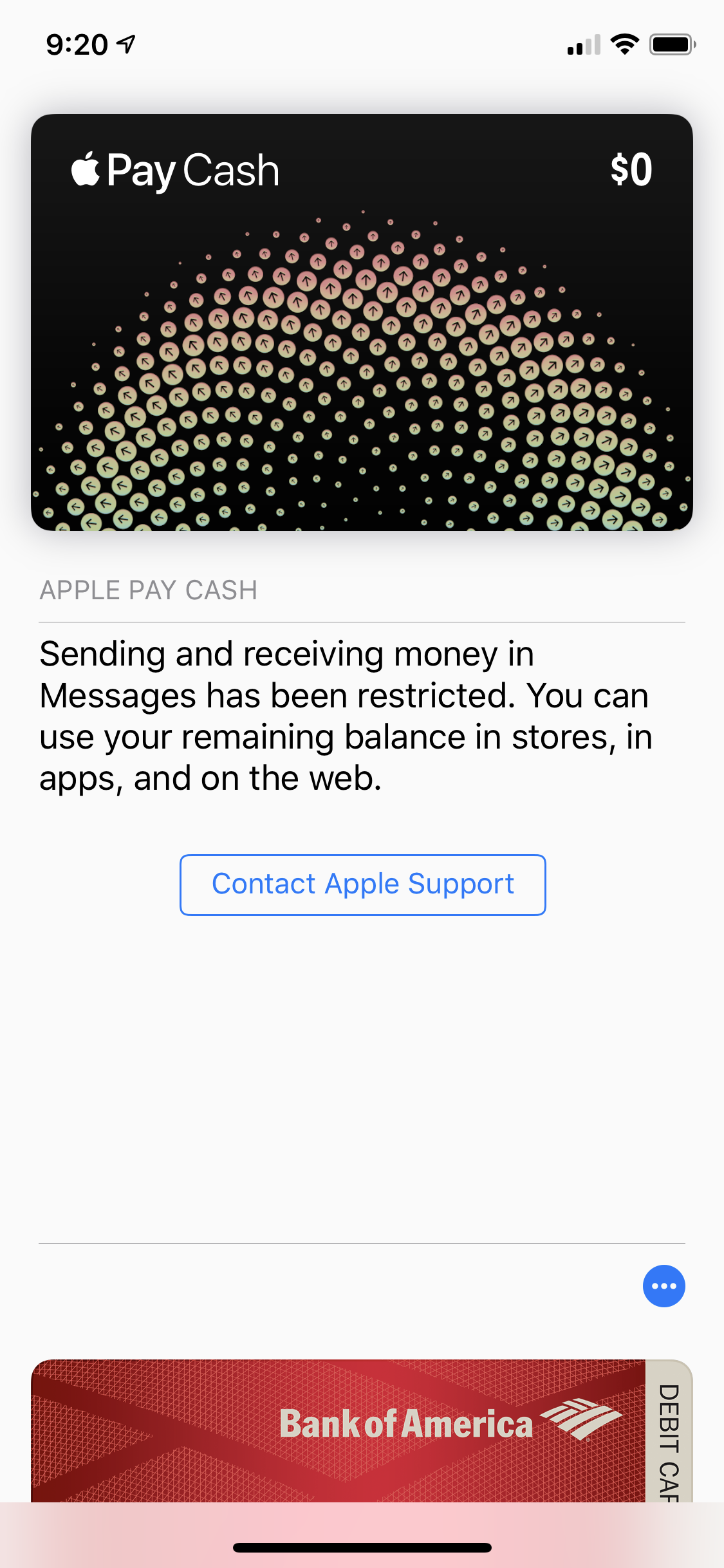This screenshot has height=1568, width=724.
Task: Tap the Contact Apple Support button
Action: pos(362,884)
